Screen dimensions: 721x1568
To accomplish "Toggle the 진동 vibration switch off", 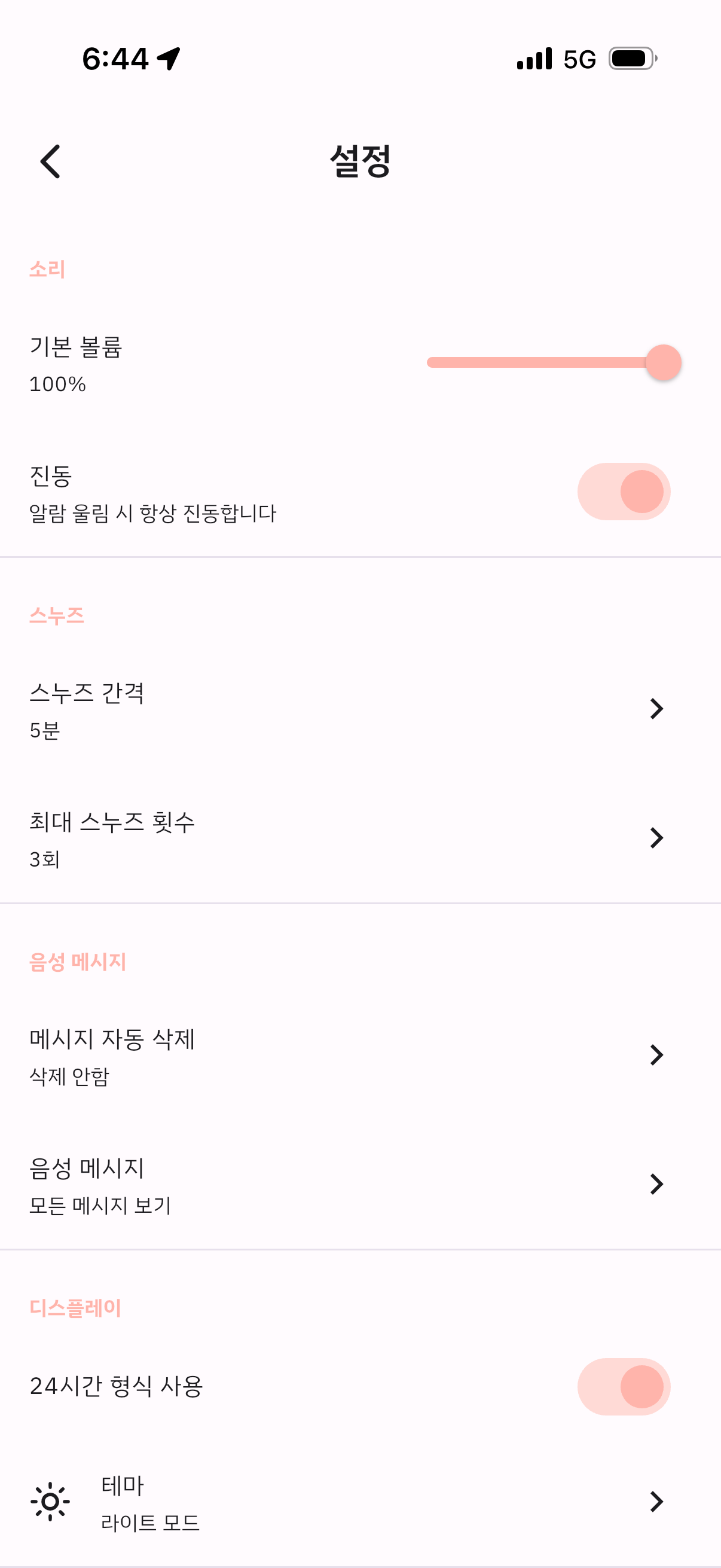I will point(623,490).
